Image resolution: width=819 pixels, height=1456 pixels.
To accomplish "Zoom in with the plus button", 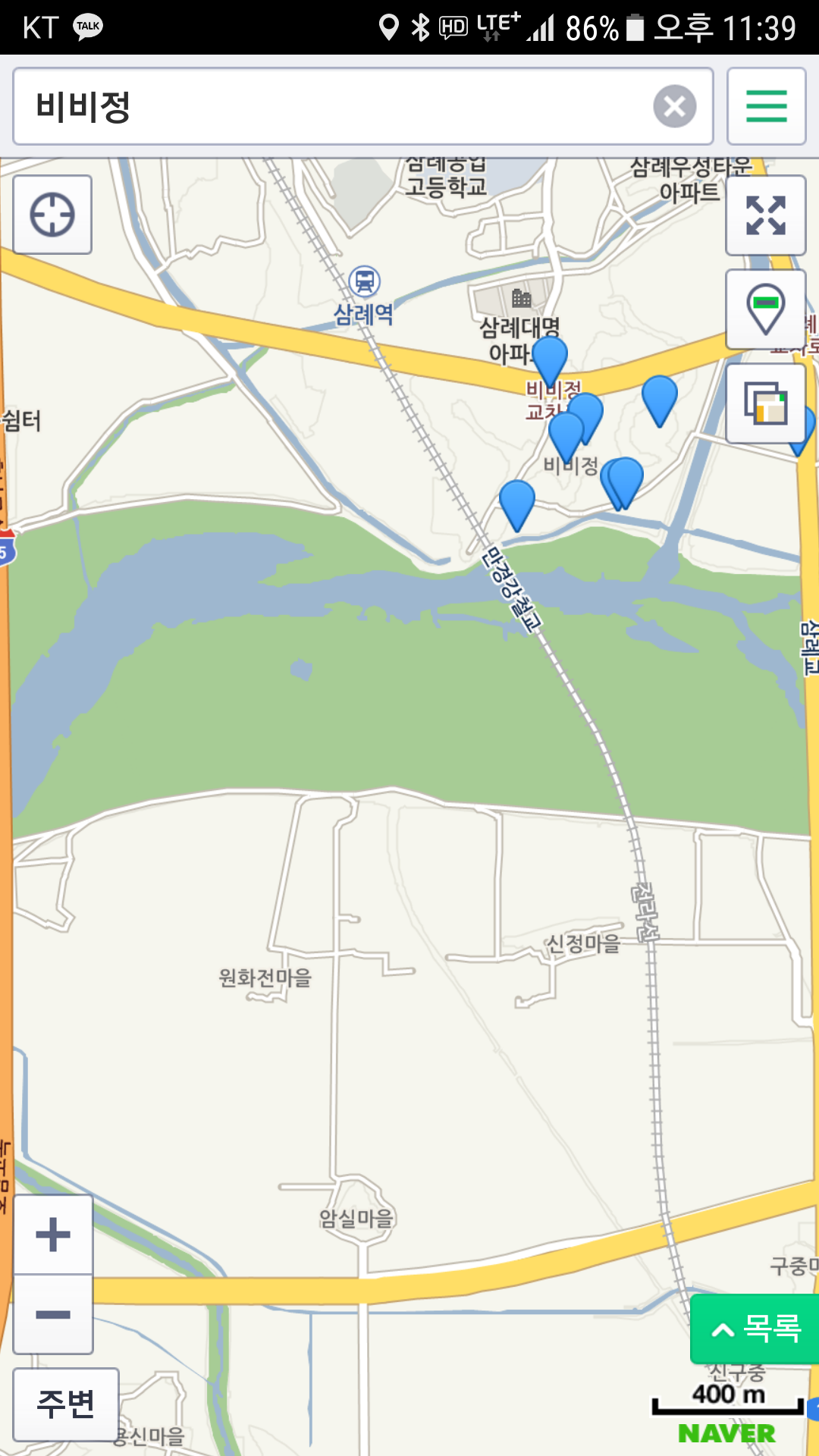I will (53, 1235).
